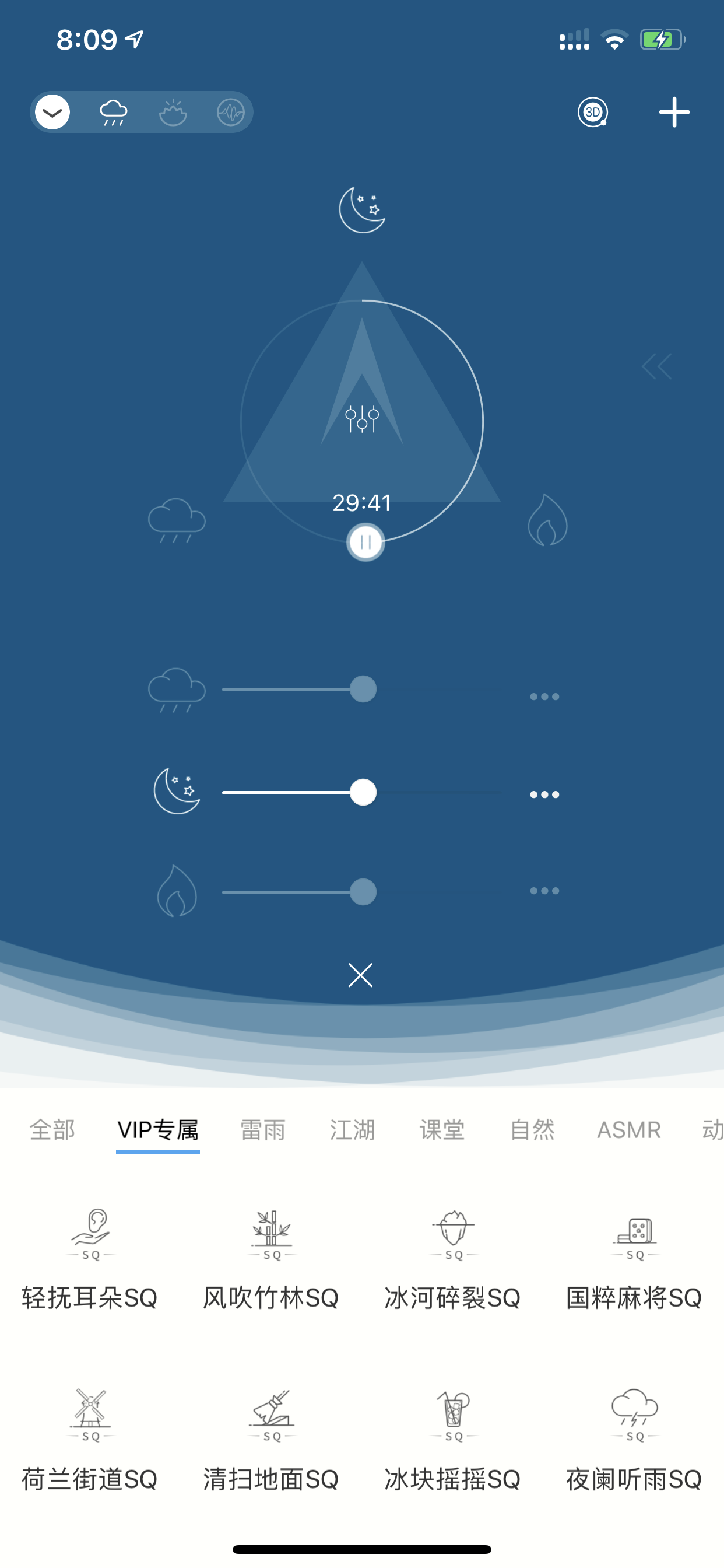Close the volume mixer with the X
Viewport: 724px width, 1568px height.
(360, 975)
